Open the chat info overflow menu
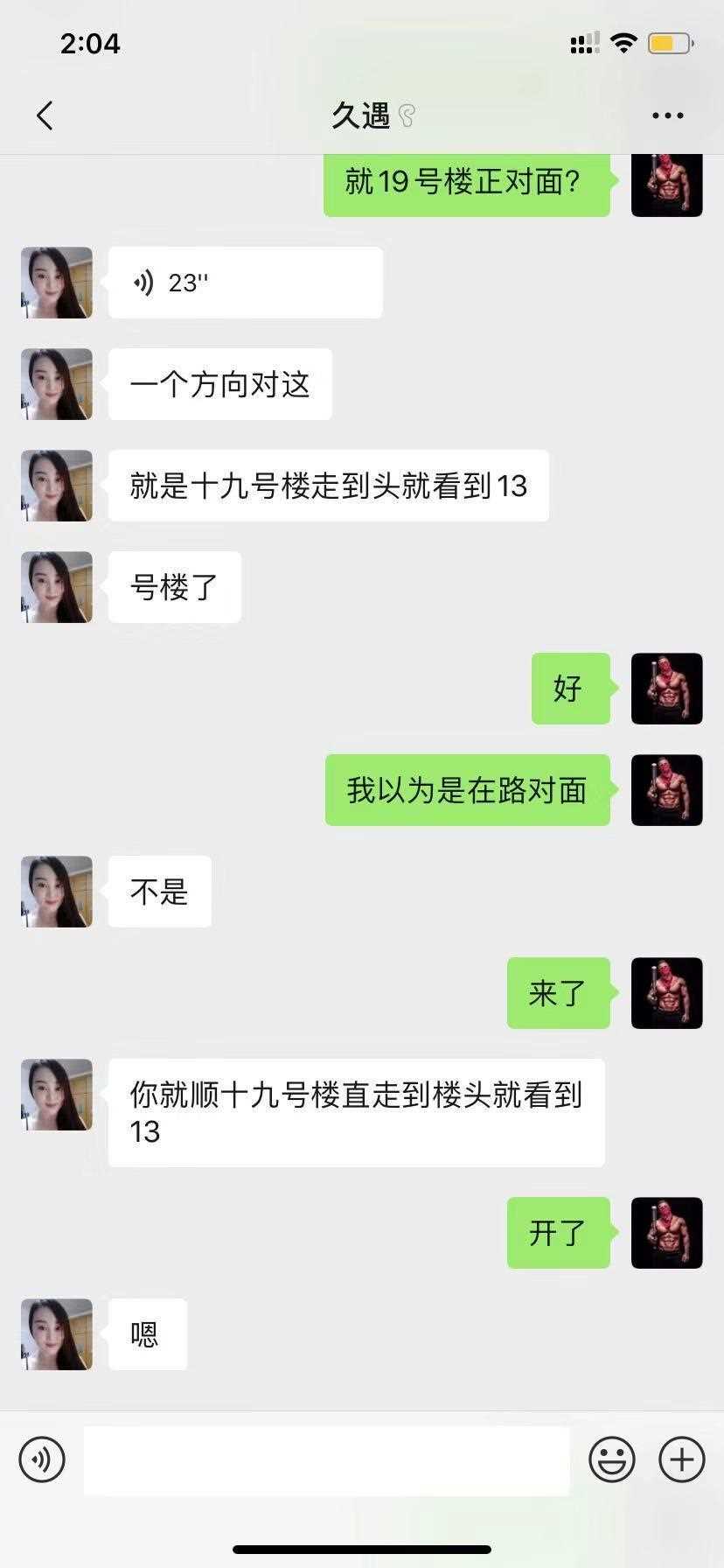Image resolution: width=724 pixels, height=1568 pixels. (667, 115)
